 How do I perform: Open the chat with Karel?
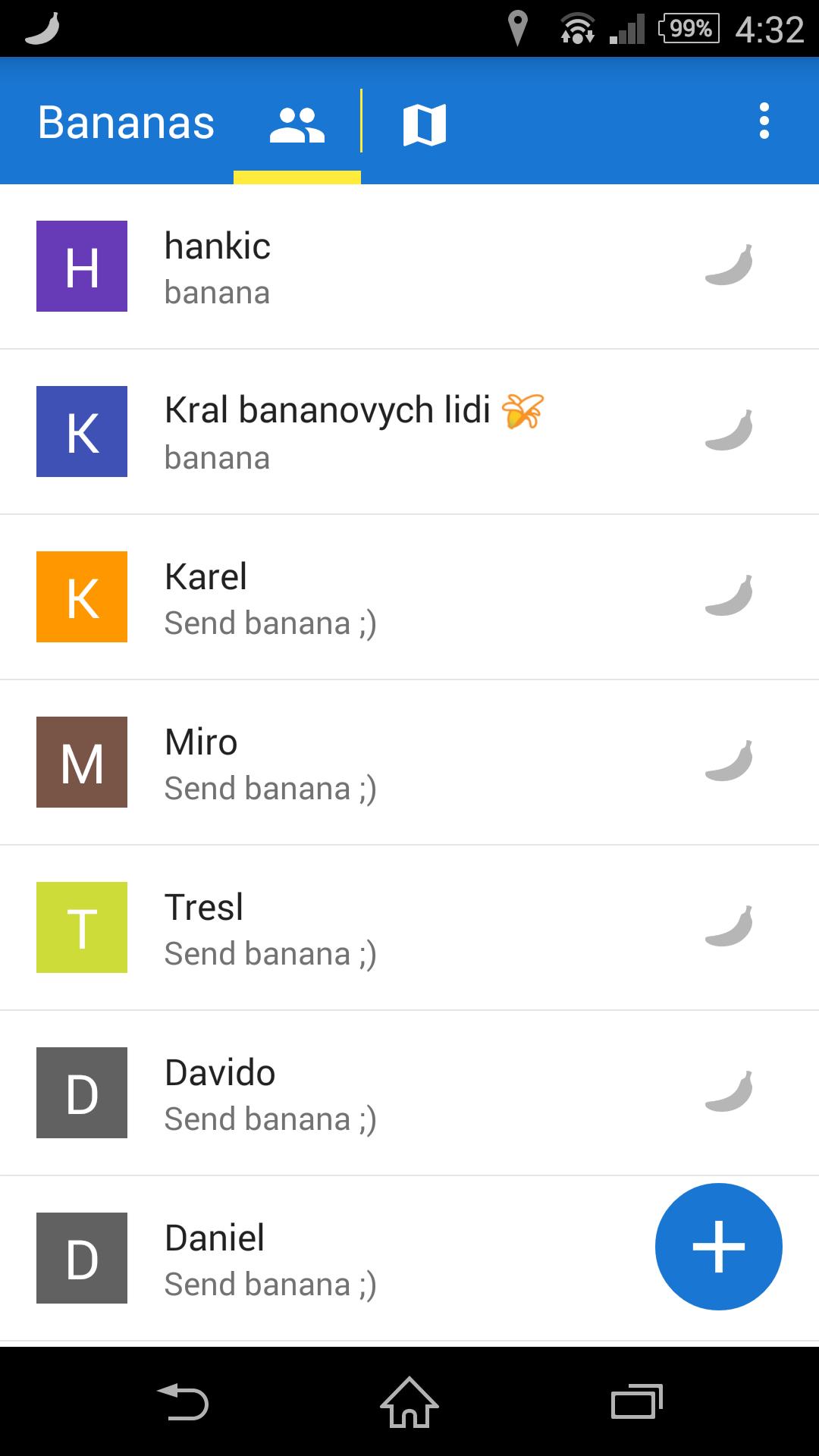[x=341, y=597]
